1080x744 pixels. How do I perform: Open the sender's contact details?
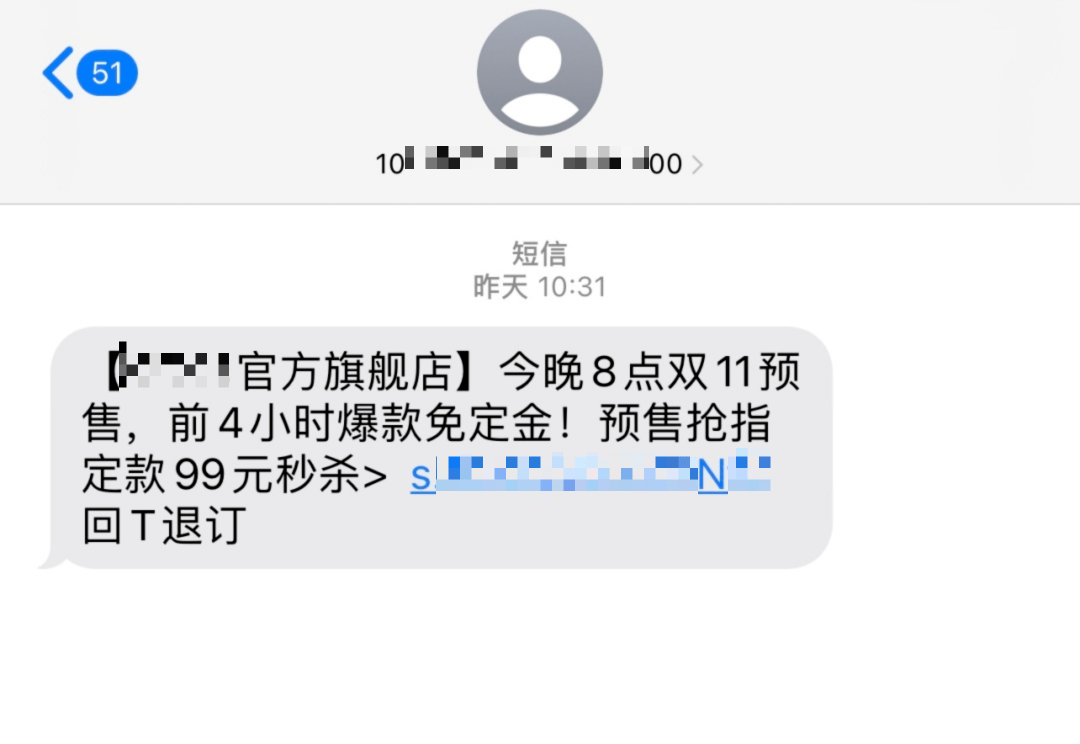(539, 161)
